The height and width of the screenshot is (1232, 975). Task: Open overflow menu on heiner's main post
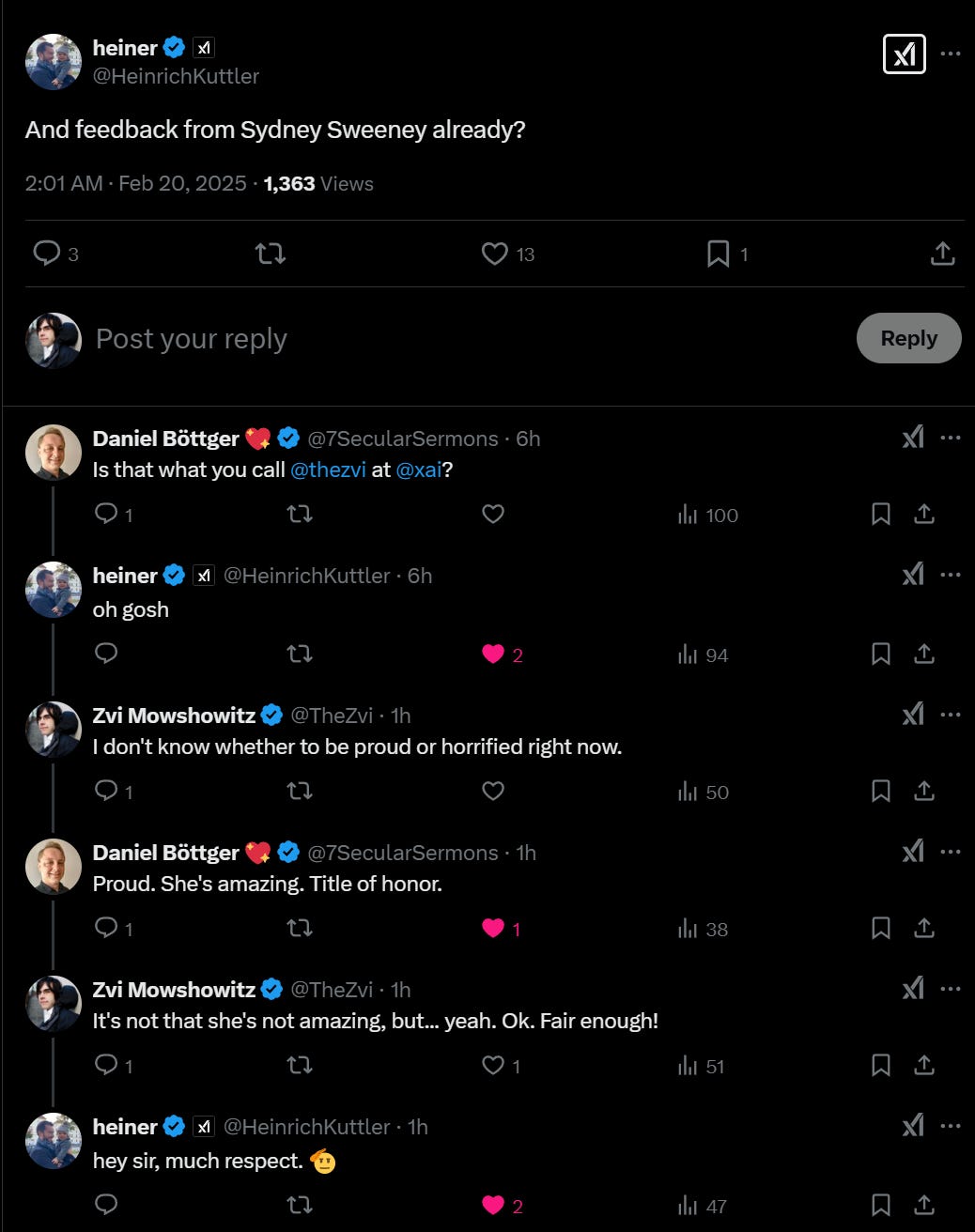click(950, 54)
